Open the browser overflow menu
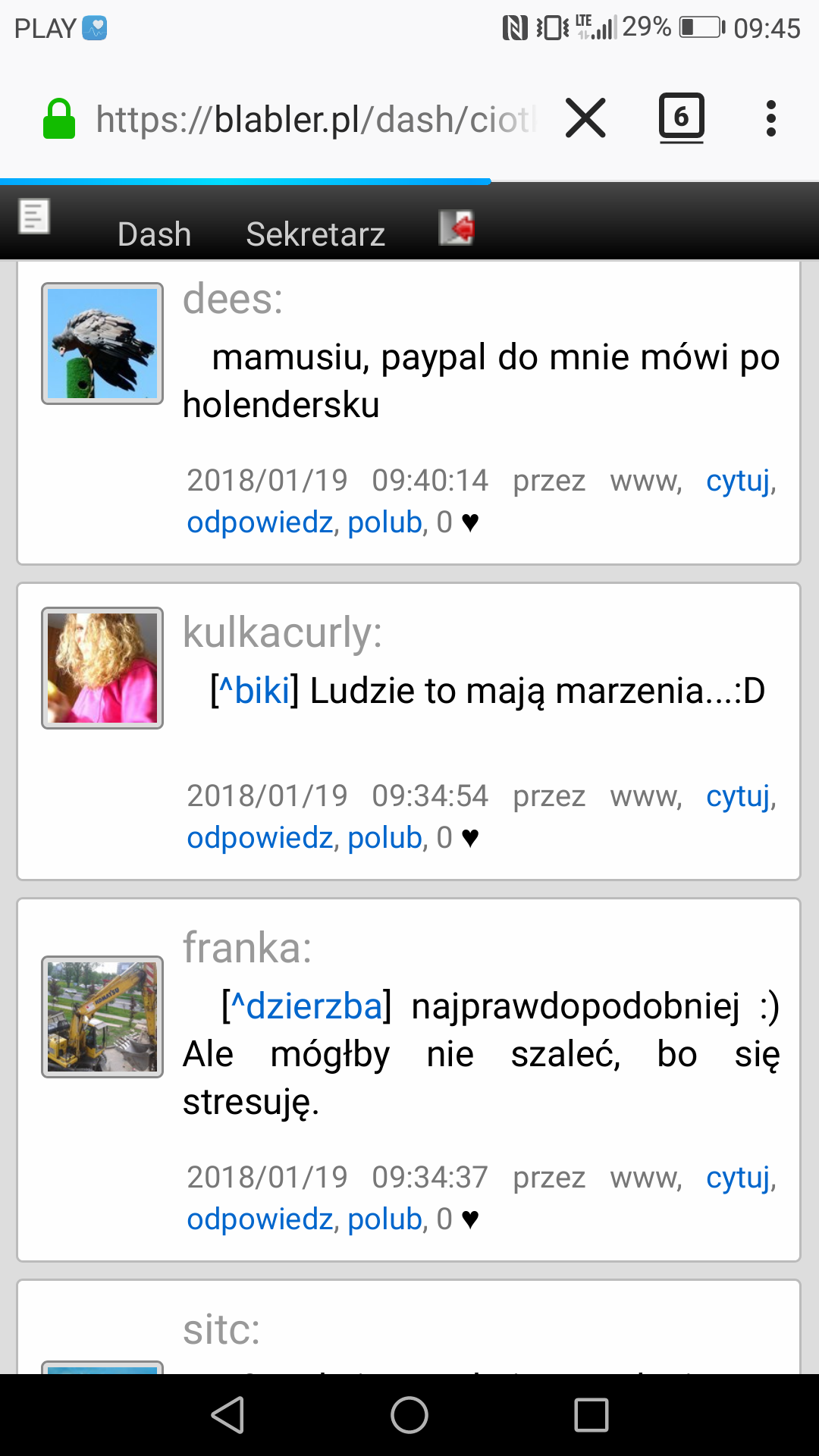The height and width of the screenshot is (1456, 819). point(770,118)
